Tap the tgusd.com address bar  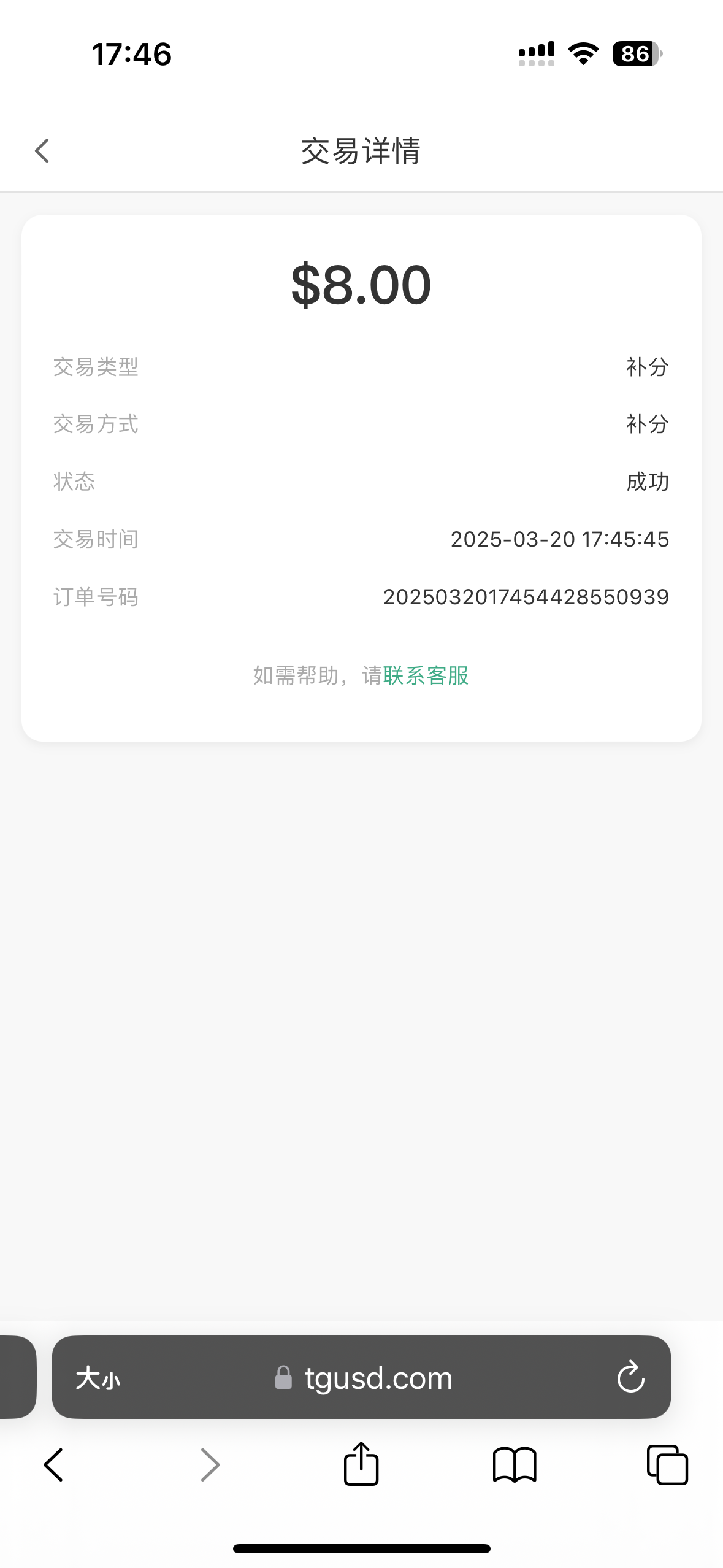[x=361, y=1377]
